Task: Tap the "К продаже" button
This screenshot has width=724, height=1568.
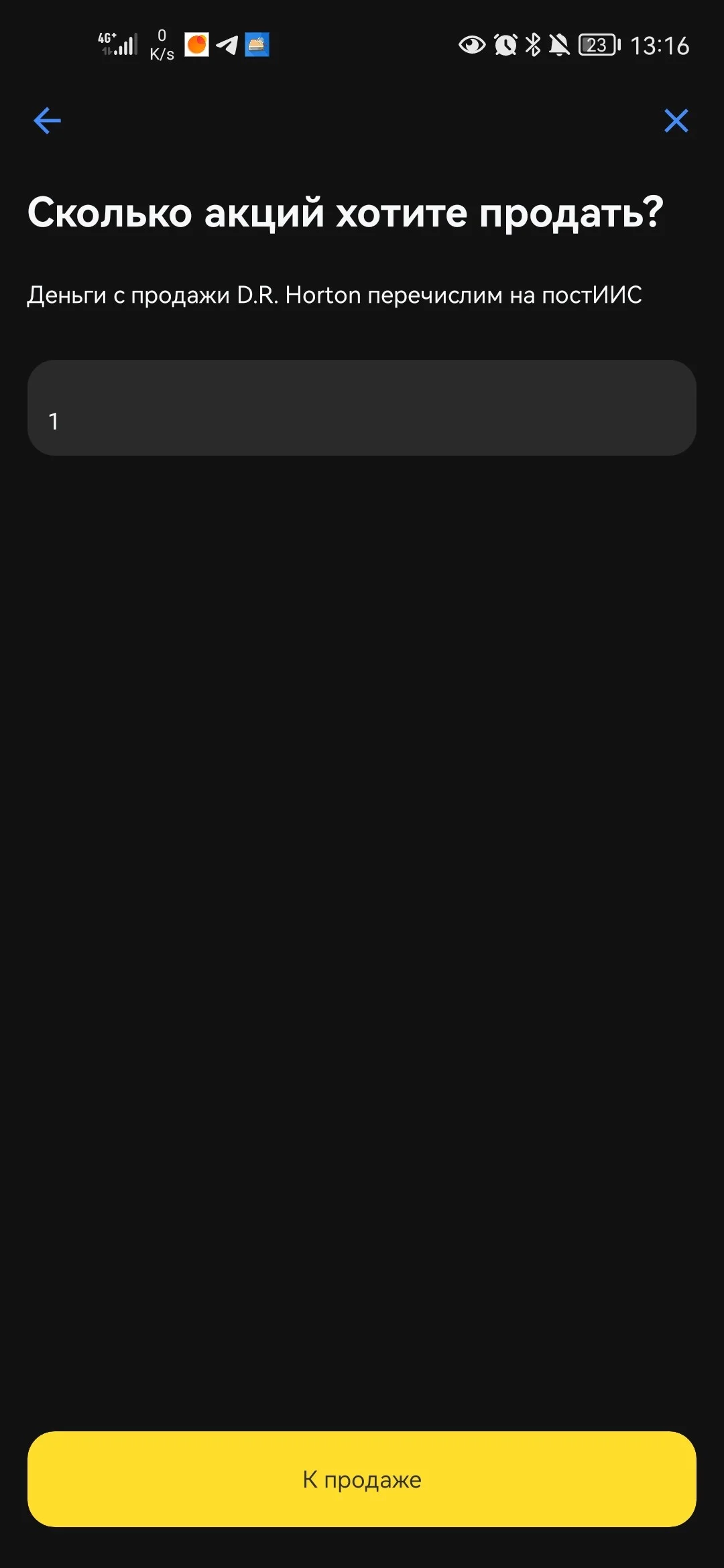Action: pos(362,1479)
